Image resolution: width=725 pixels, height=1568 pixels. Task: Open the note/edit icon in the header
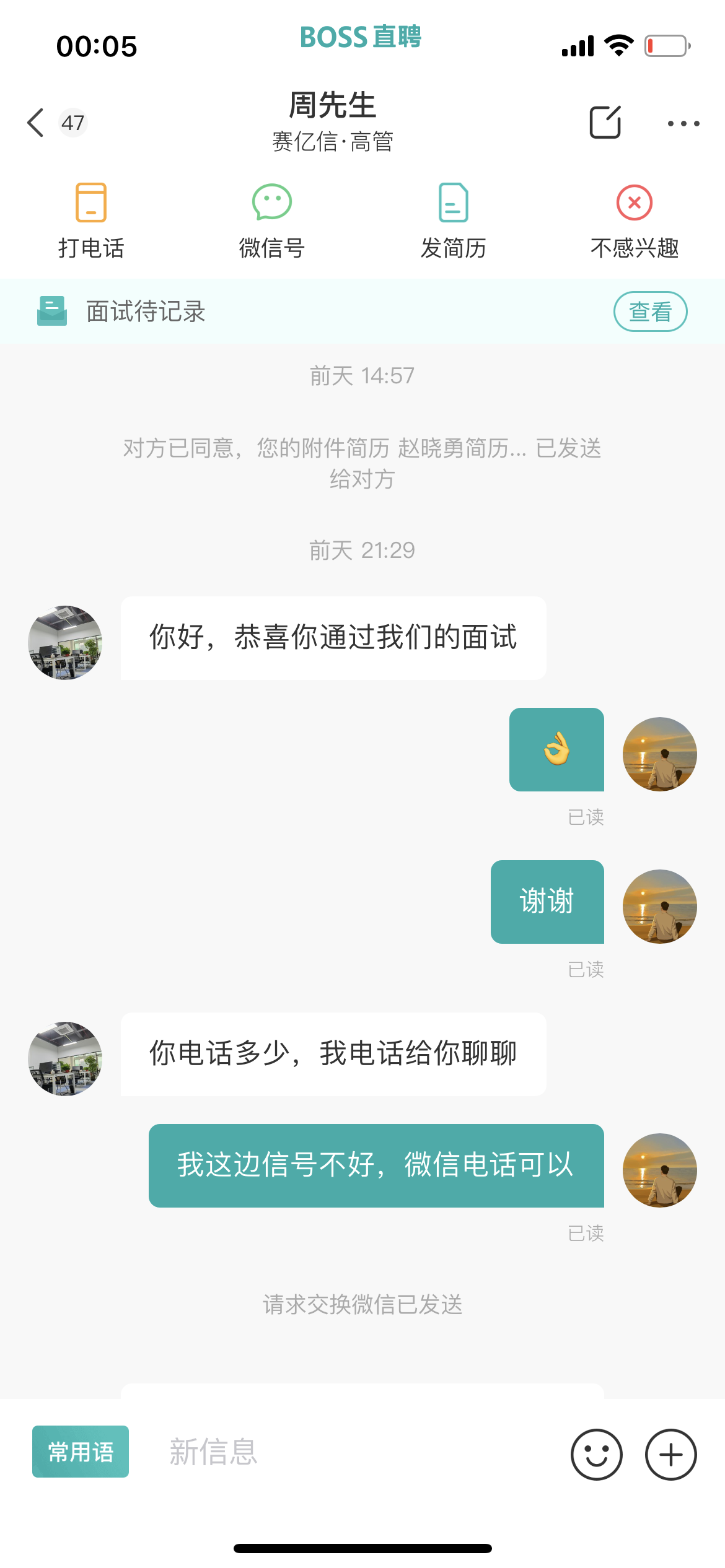[x=605, y=123]
